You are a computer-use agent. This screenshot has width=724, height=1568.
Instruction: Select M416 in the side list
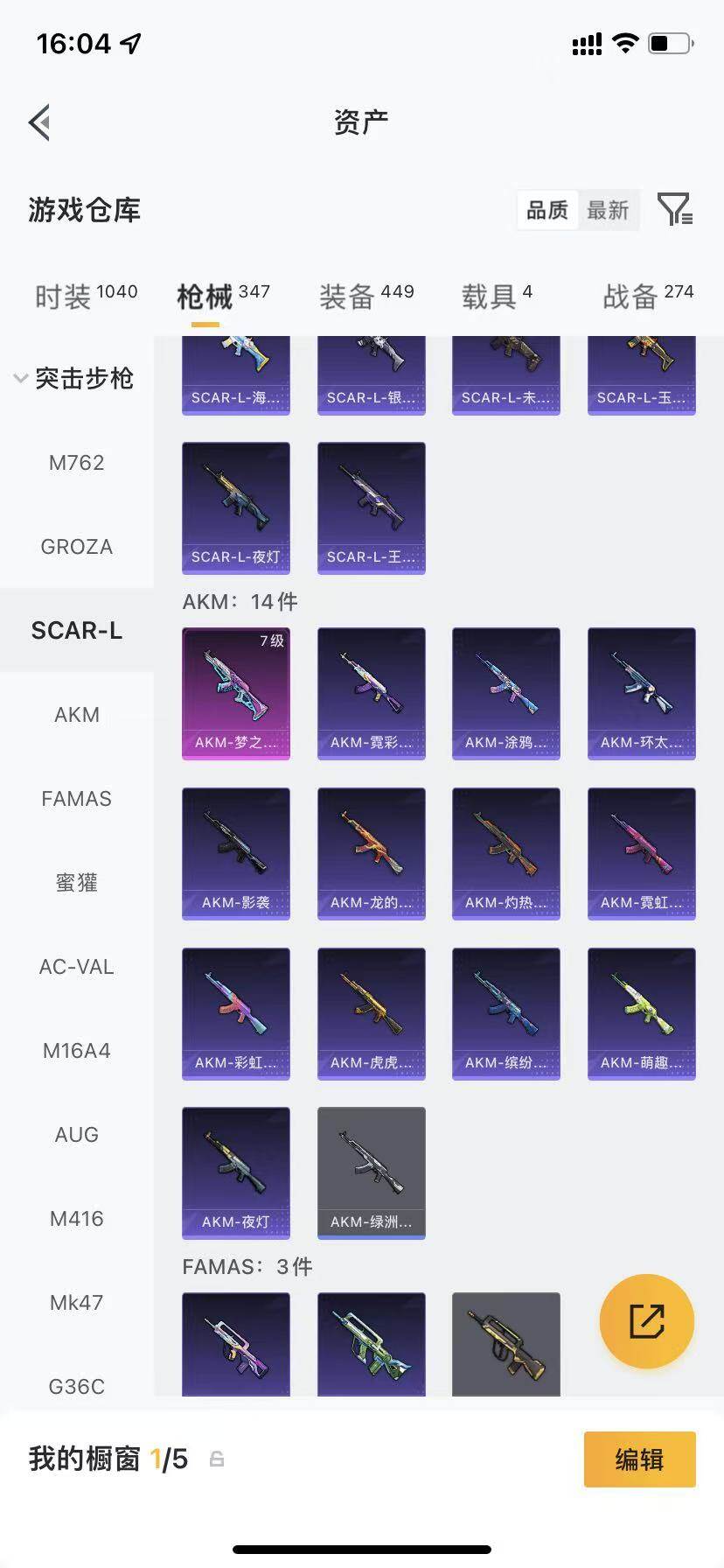pyautogui.click(x=76, y=1218)
